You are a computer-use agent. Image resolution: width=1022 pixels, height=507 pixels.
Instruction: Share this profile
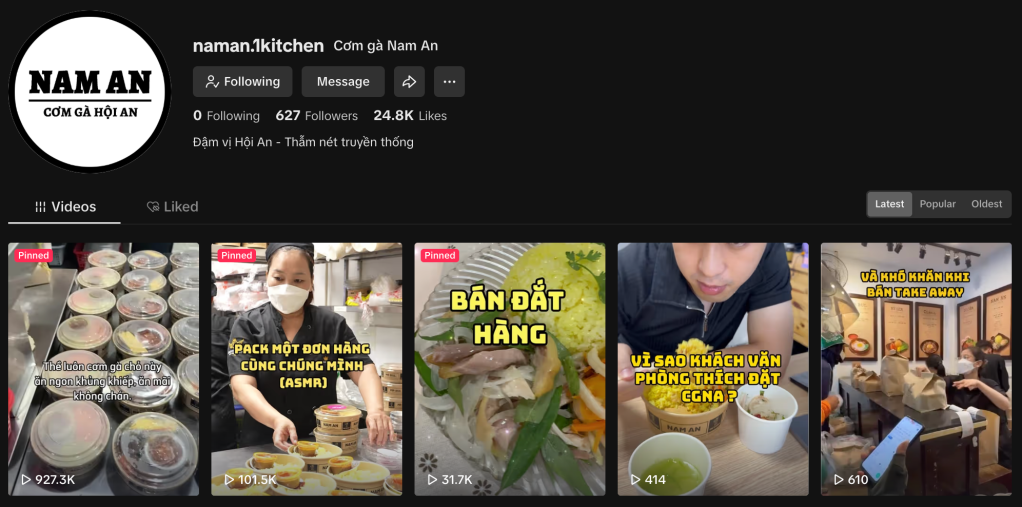click(x=409, y=82)
